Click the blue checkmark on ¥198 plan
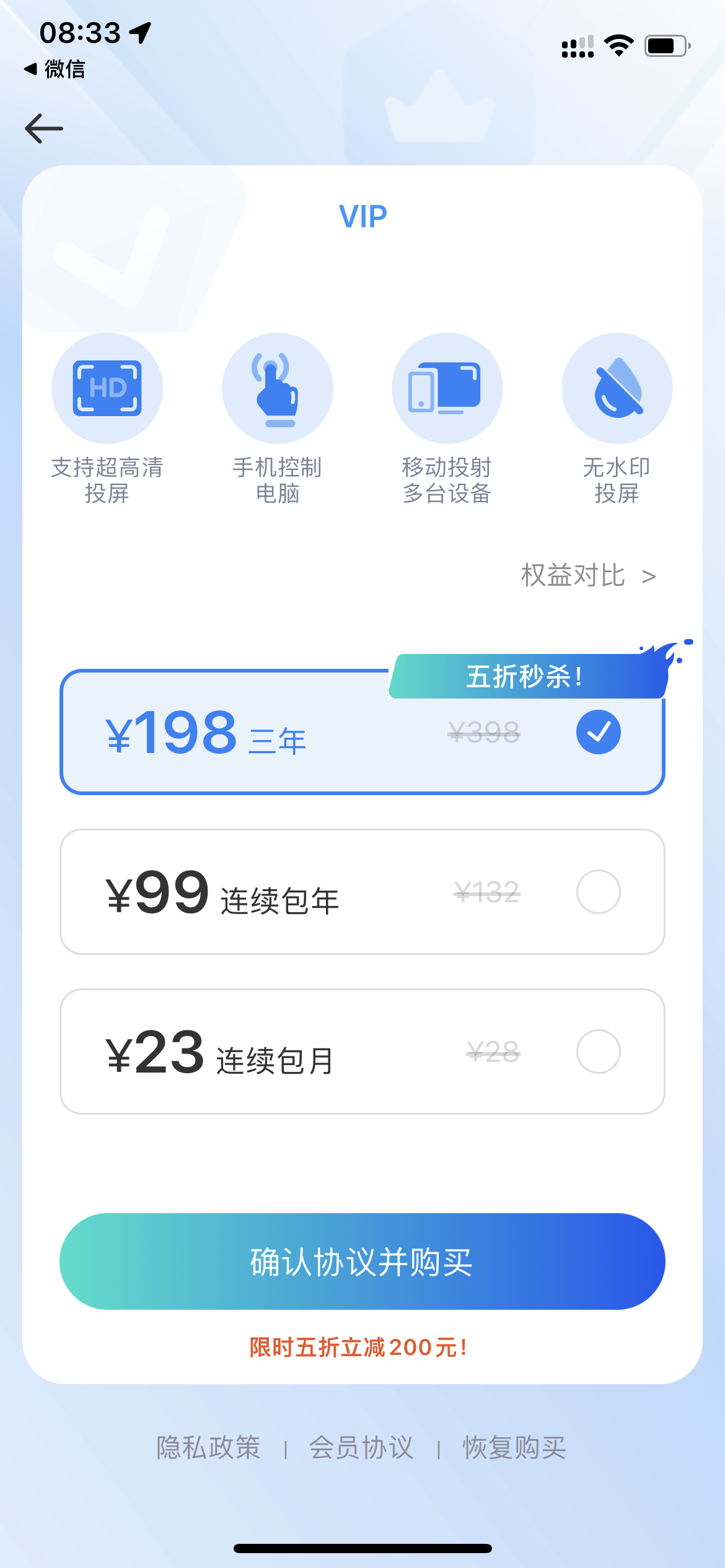The width and height of the screenshot is (725, 1568). pyautogui.click(x=598, y=731)
